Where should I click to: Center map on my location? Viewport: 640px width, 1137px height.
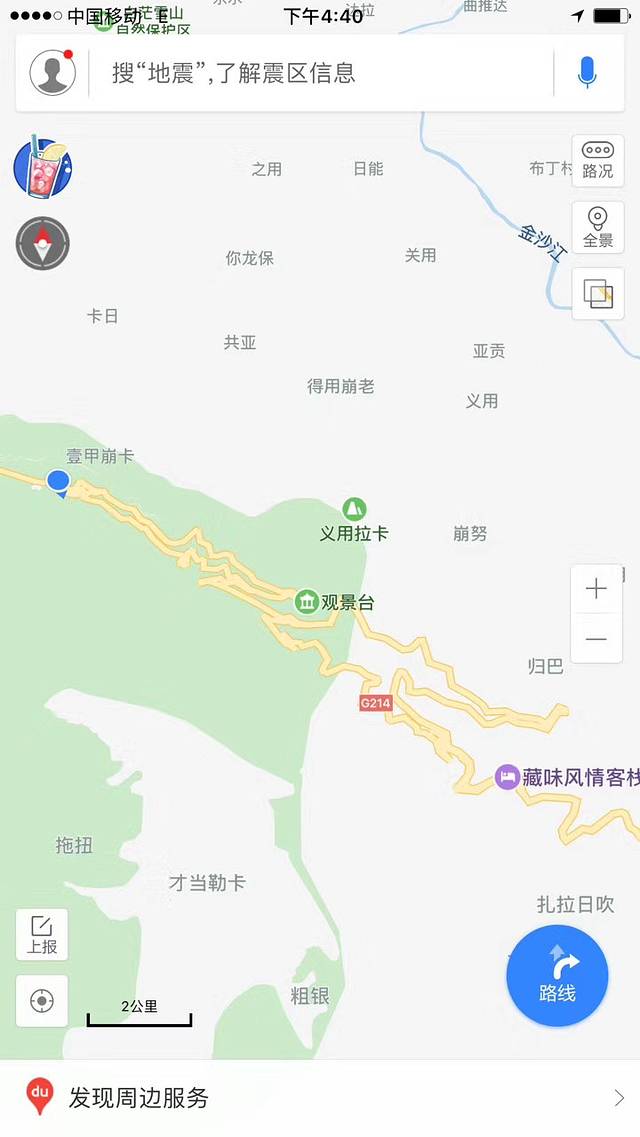coord(42,1001)
